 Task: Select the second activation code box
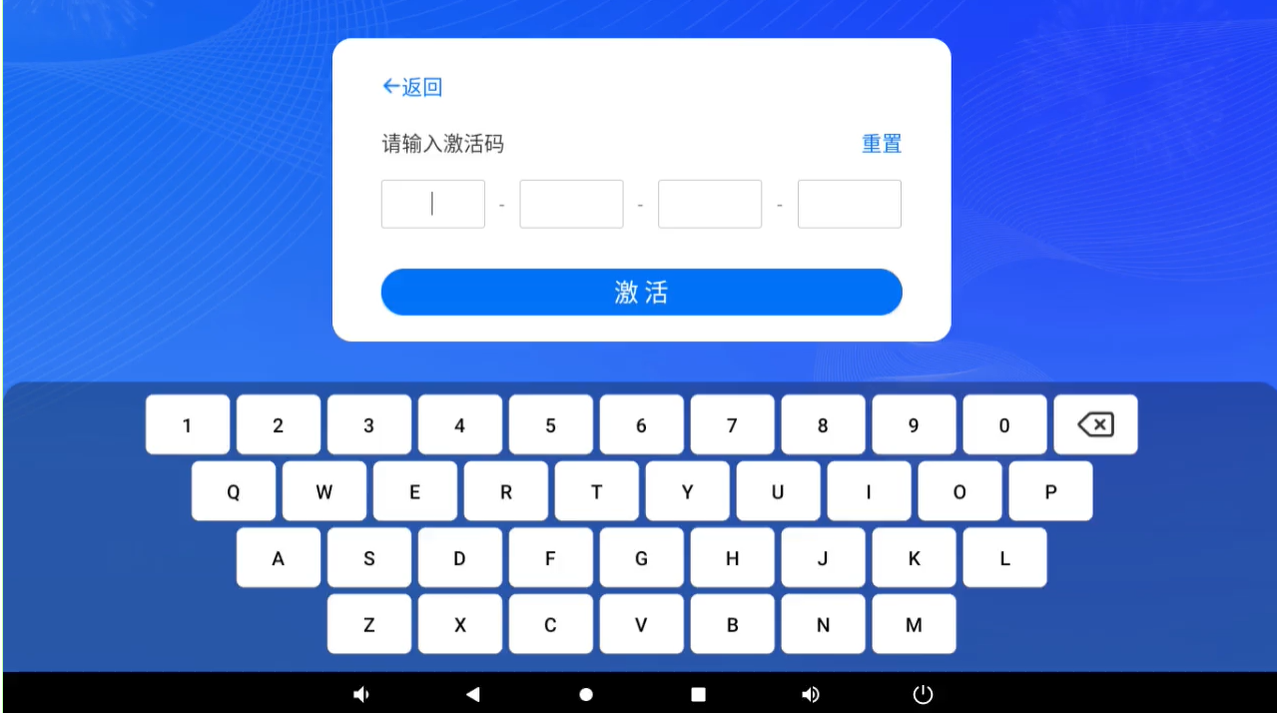click(571, 204)
